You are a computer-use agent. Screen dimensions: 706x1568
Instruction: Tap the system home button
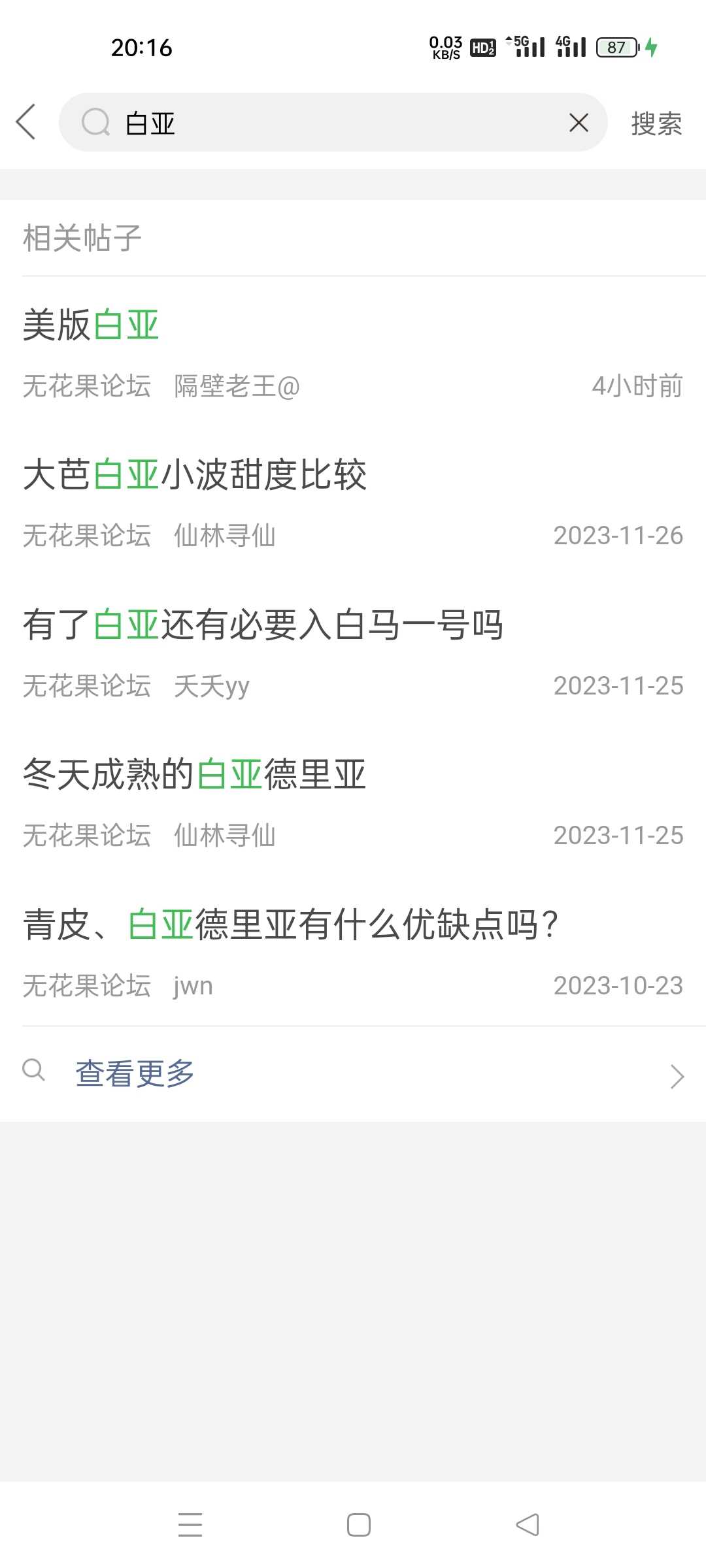359,1525
